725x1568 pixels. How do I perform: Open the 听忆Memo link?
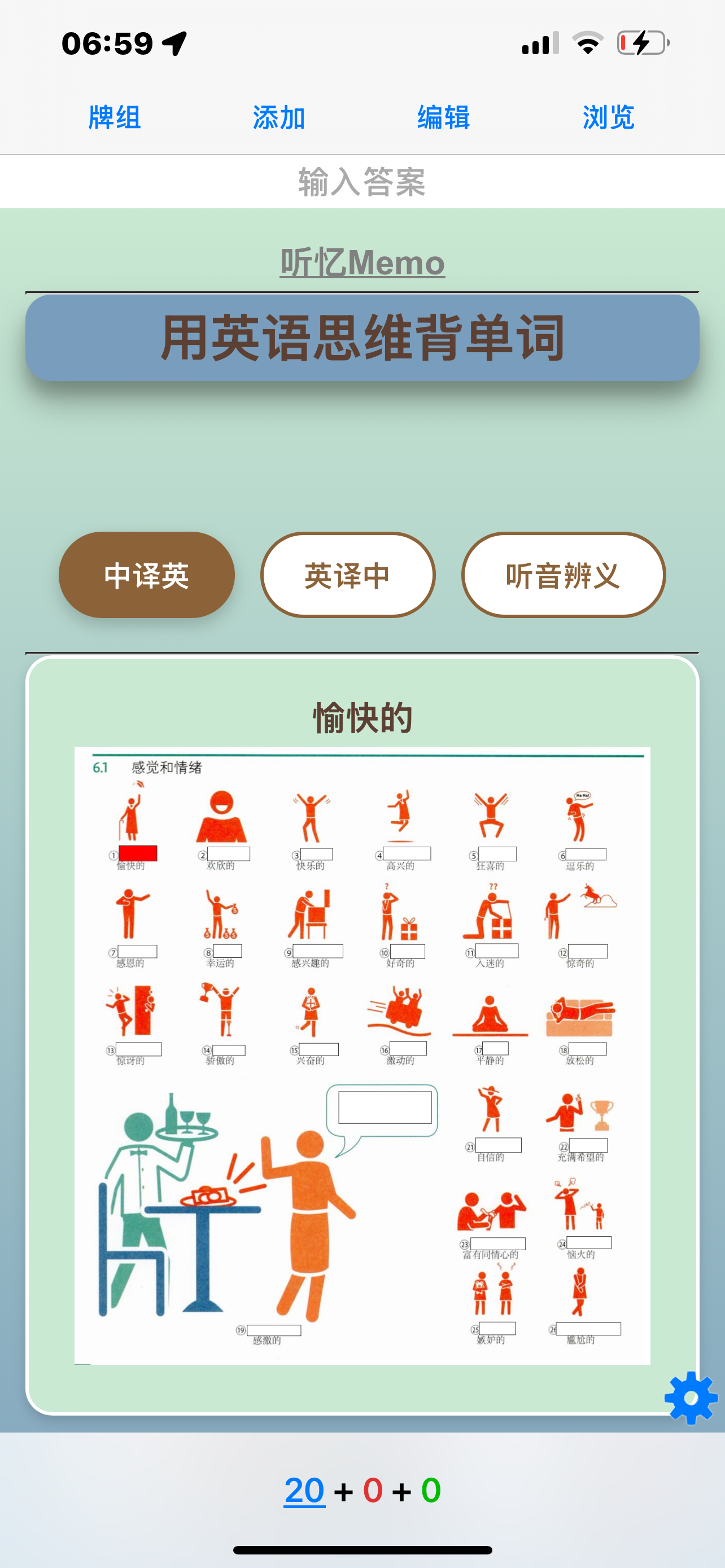362,263
